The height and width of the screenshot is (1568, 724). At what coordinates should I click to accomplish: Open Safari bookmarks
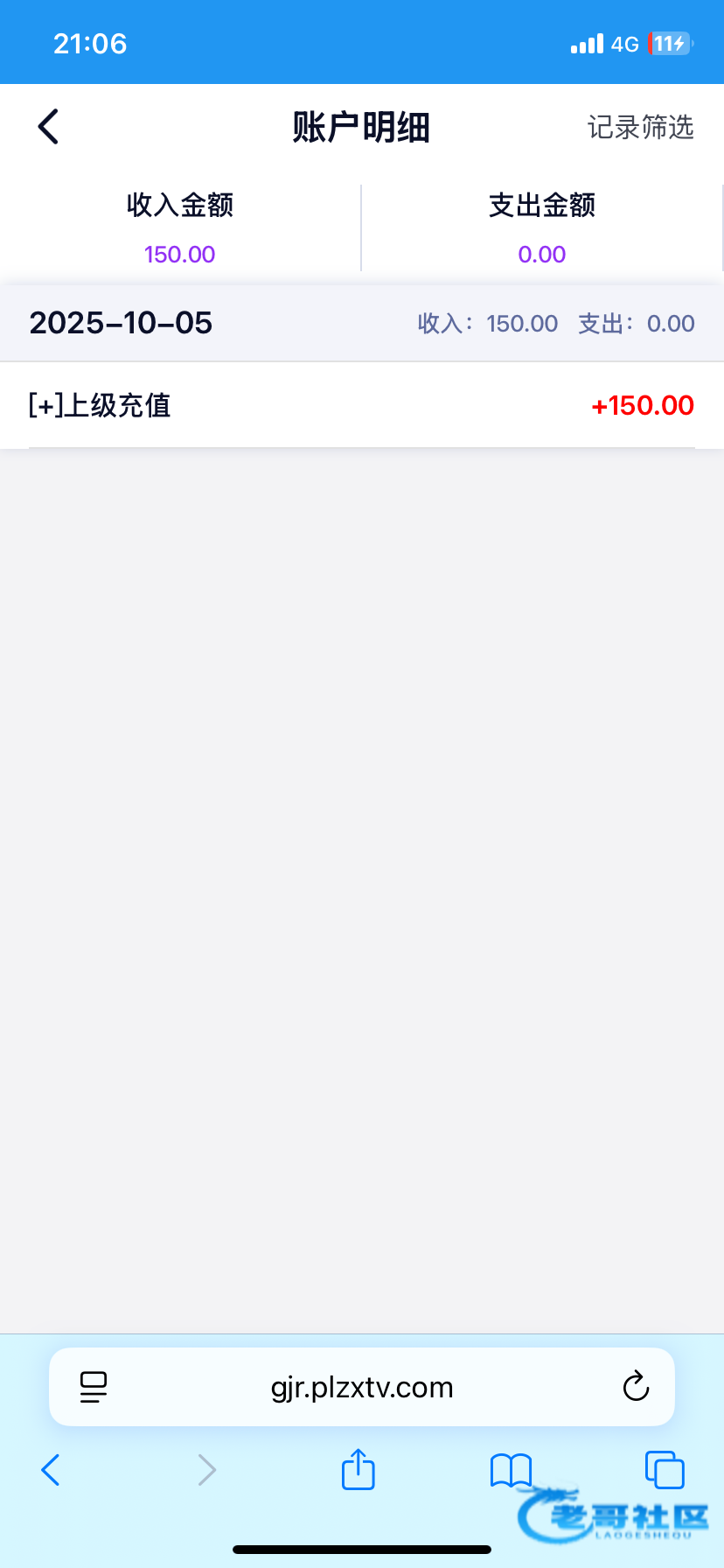[511, 1470]
